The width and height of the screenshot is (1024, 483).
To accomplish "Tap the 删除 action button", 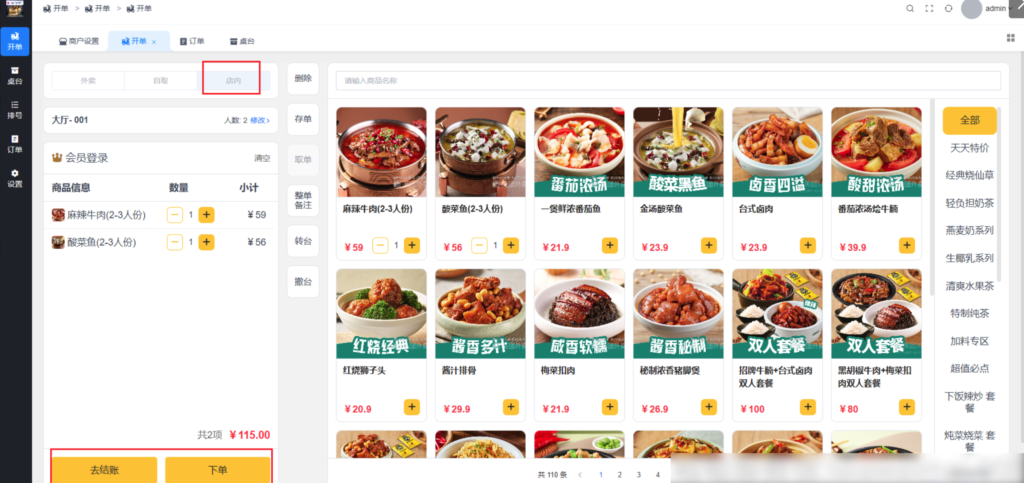I will (x=303, y=78).
